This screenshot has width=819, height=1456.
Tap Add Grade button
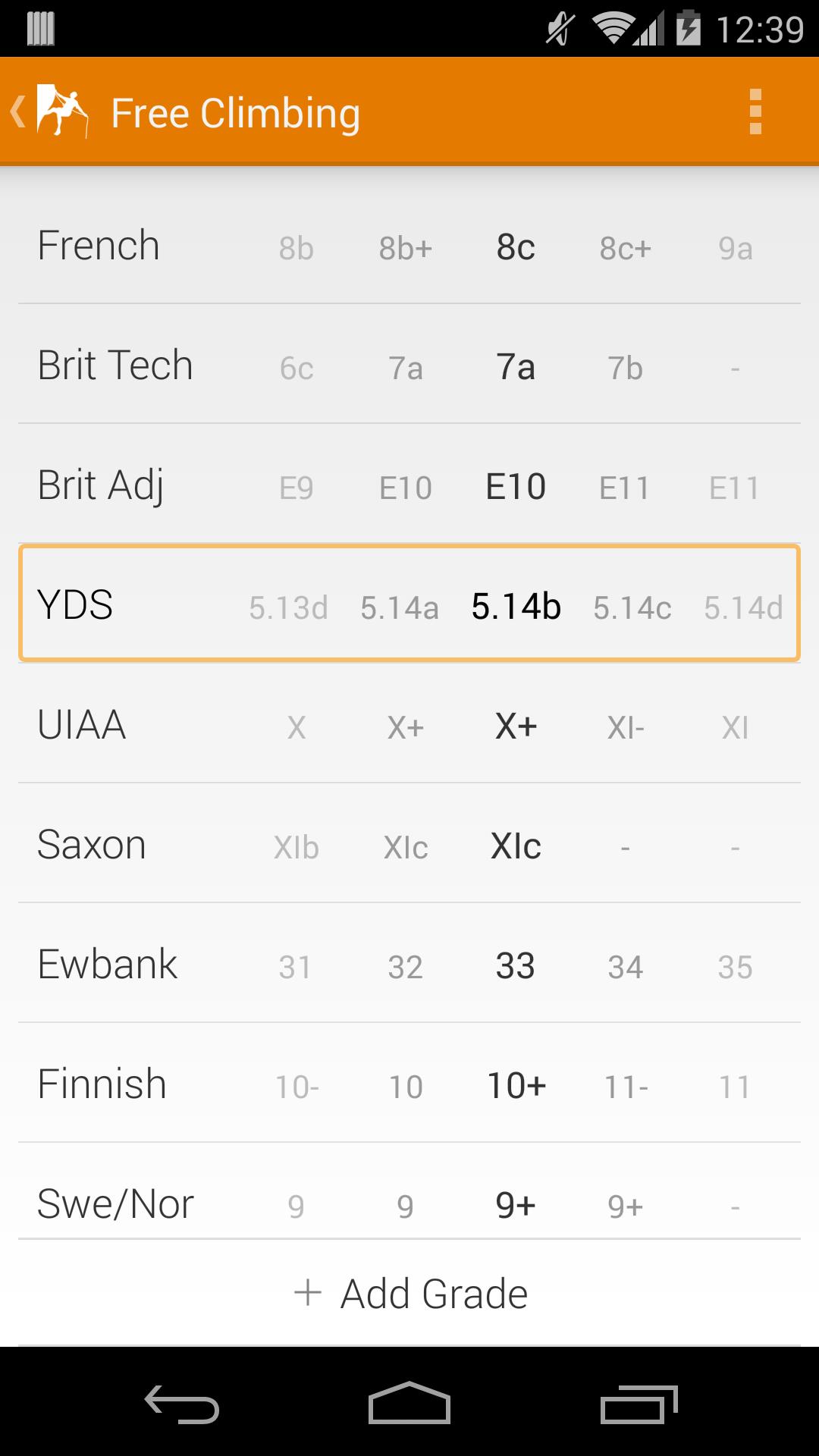pos(409,1294)
